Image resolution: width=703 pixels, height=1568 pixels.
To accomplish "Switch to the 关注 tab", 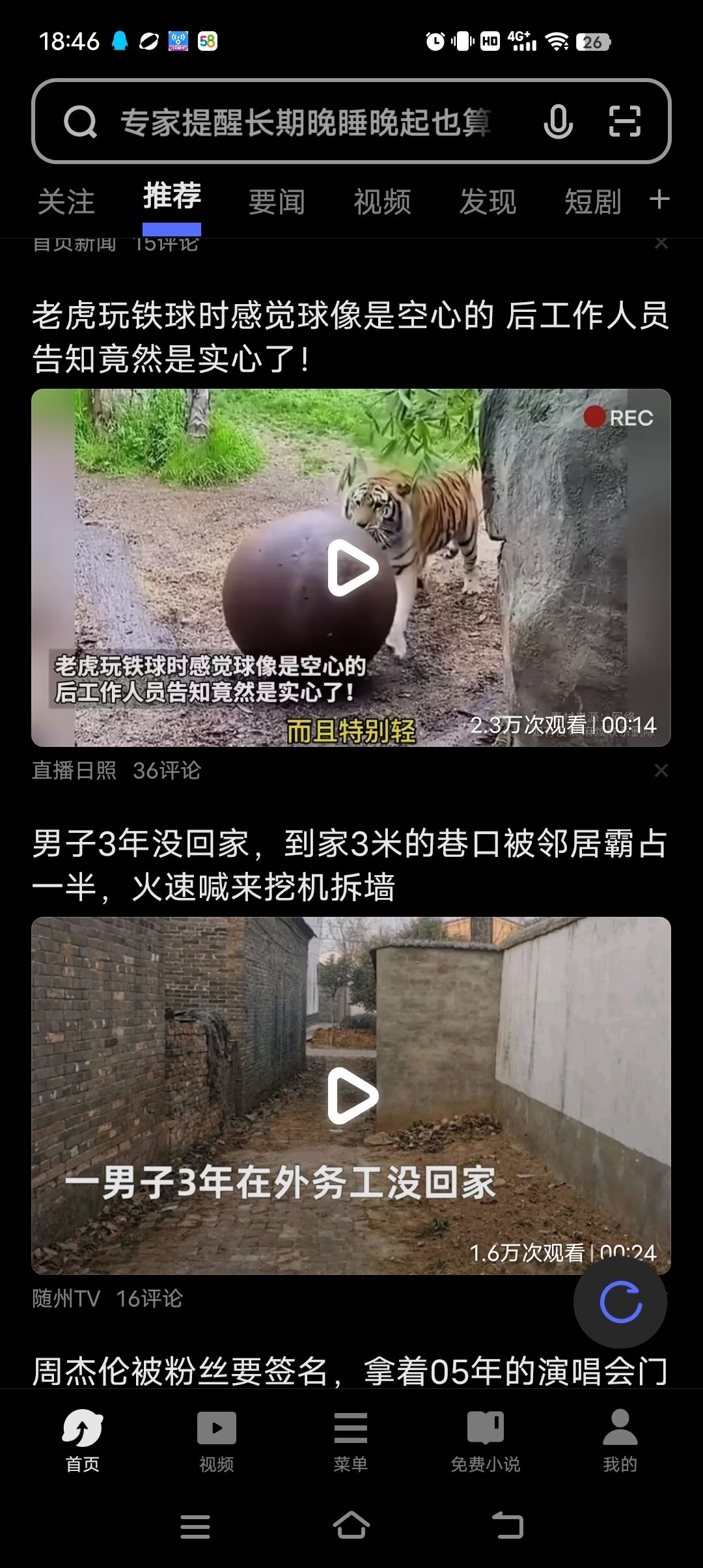I will point(66,202).
